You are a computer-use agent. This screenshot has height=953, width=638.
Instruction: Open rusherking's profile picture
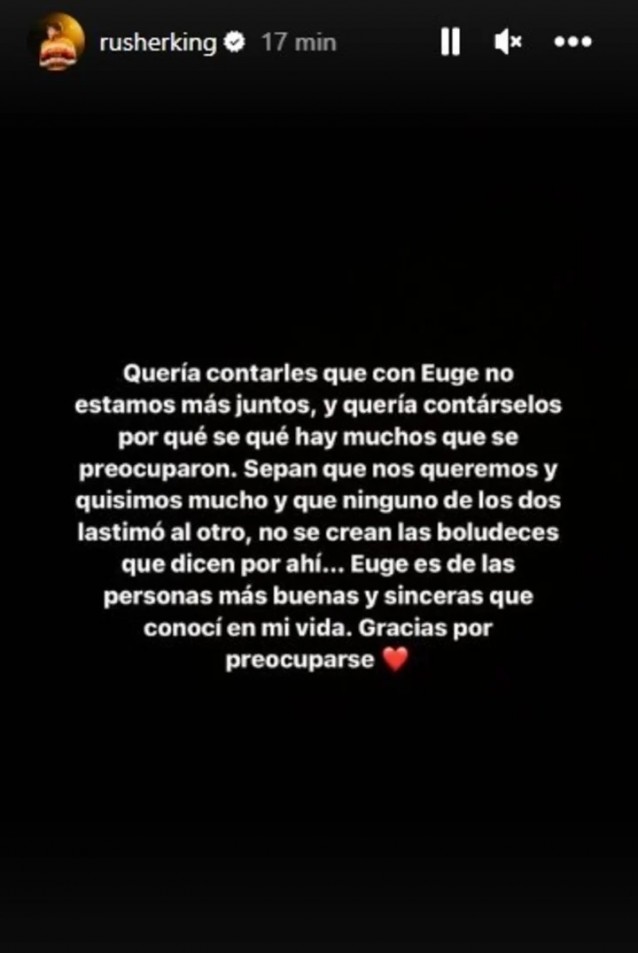(x=61, y=42)
